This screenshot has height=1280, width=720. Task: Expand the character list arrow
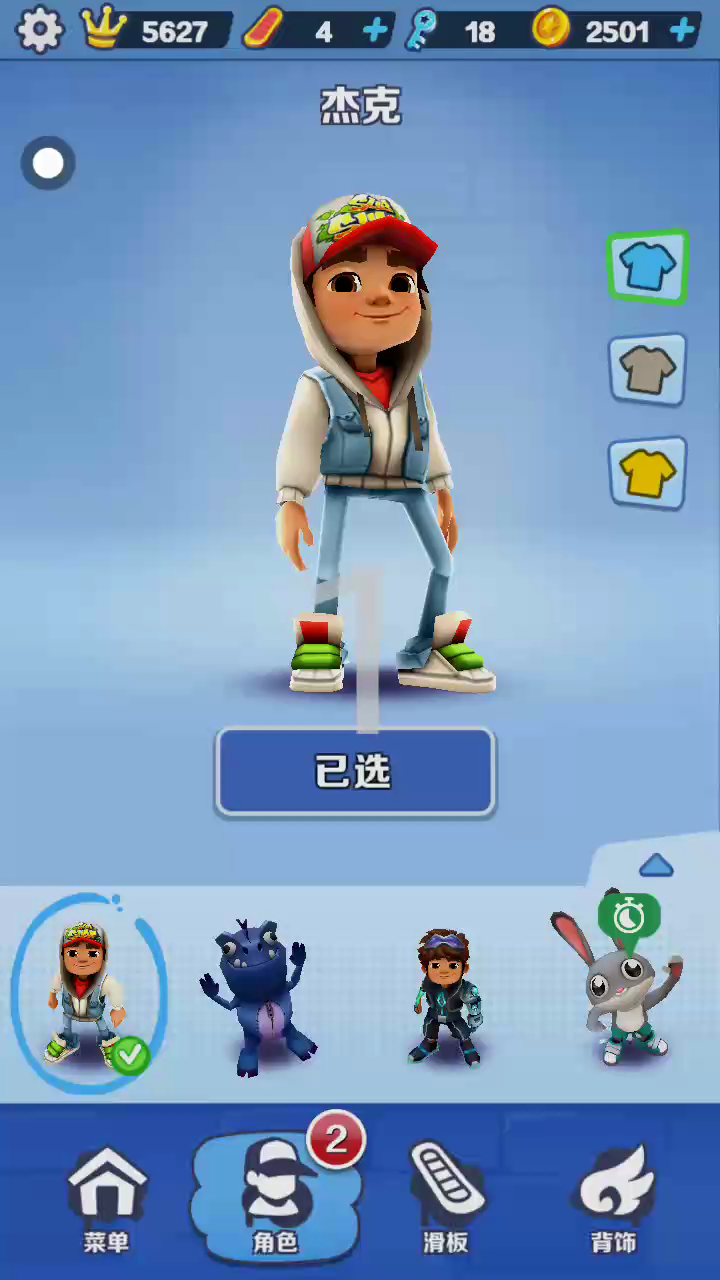(656, 865)
